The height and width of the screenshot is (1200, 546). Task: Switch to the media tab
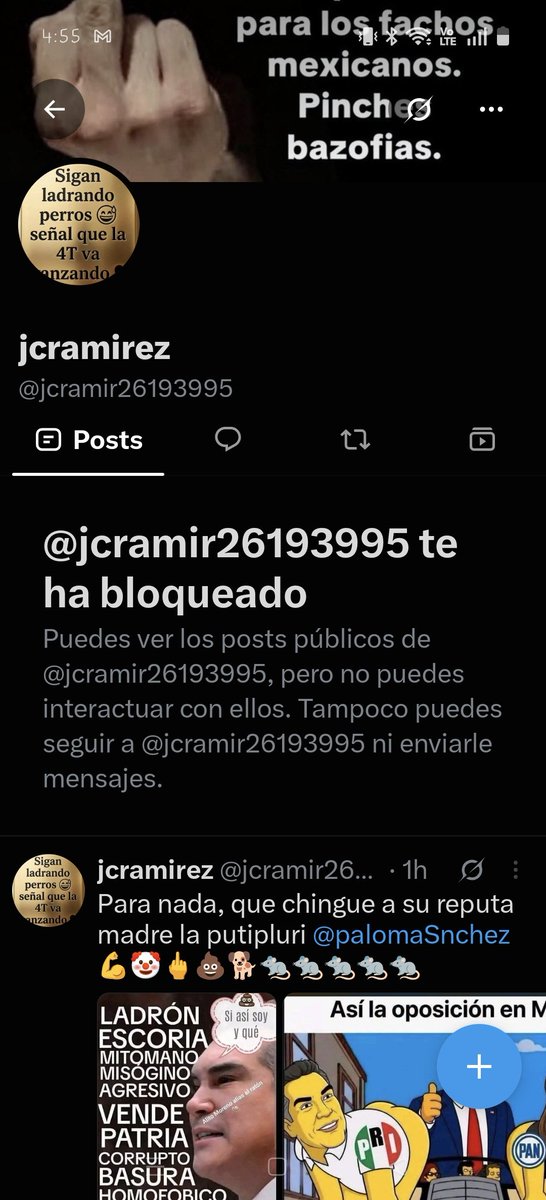click(482, 439)
